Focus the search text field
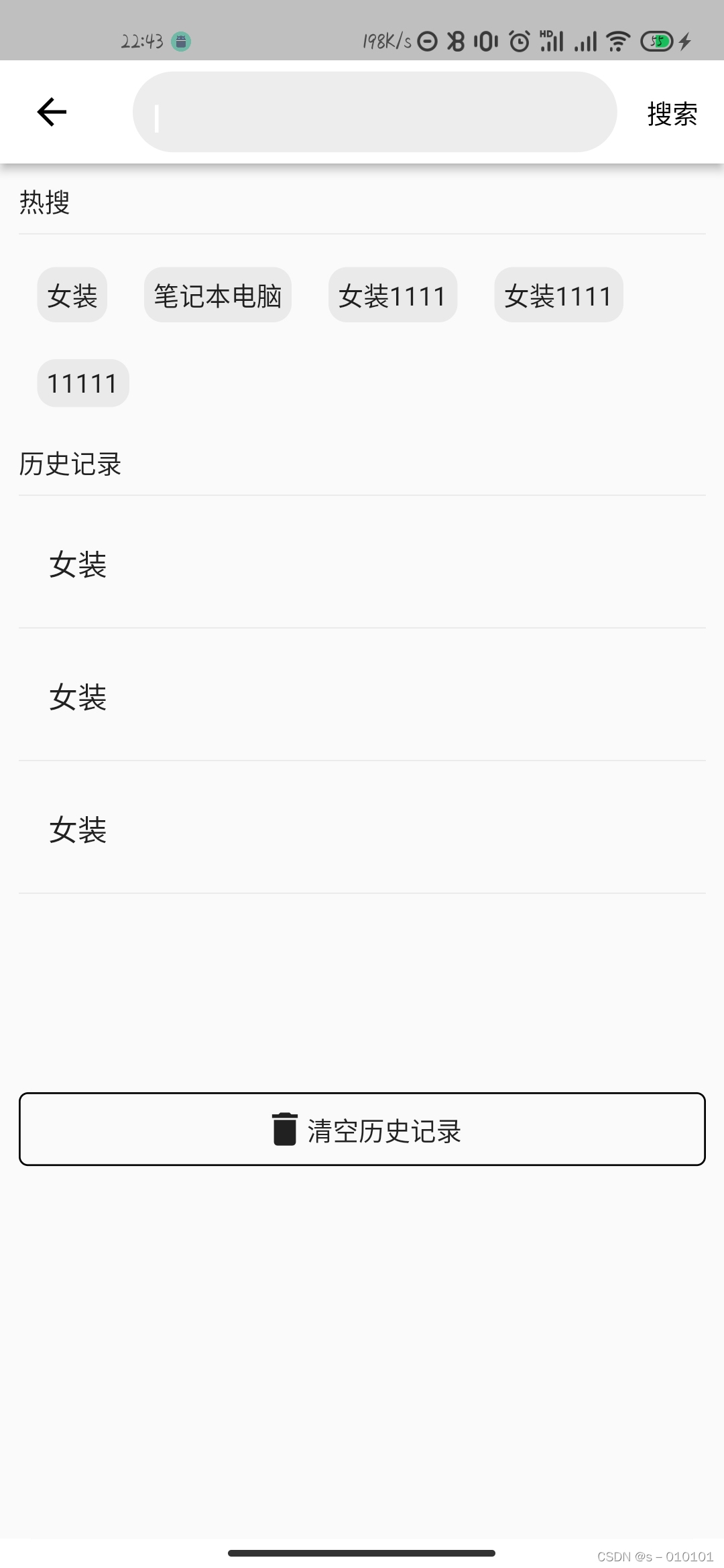The height and width of the screenshot is (1568, 724). pos(374,112)
